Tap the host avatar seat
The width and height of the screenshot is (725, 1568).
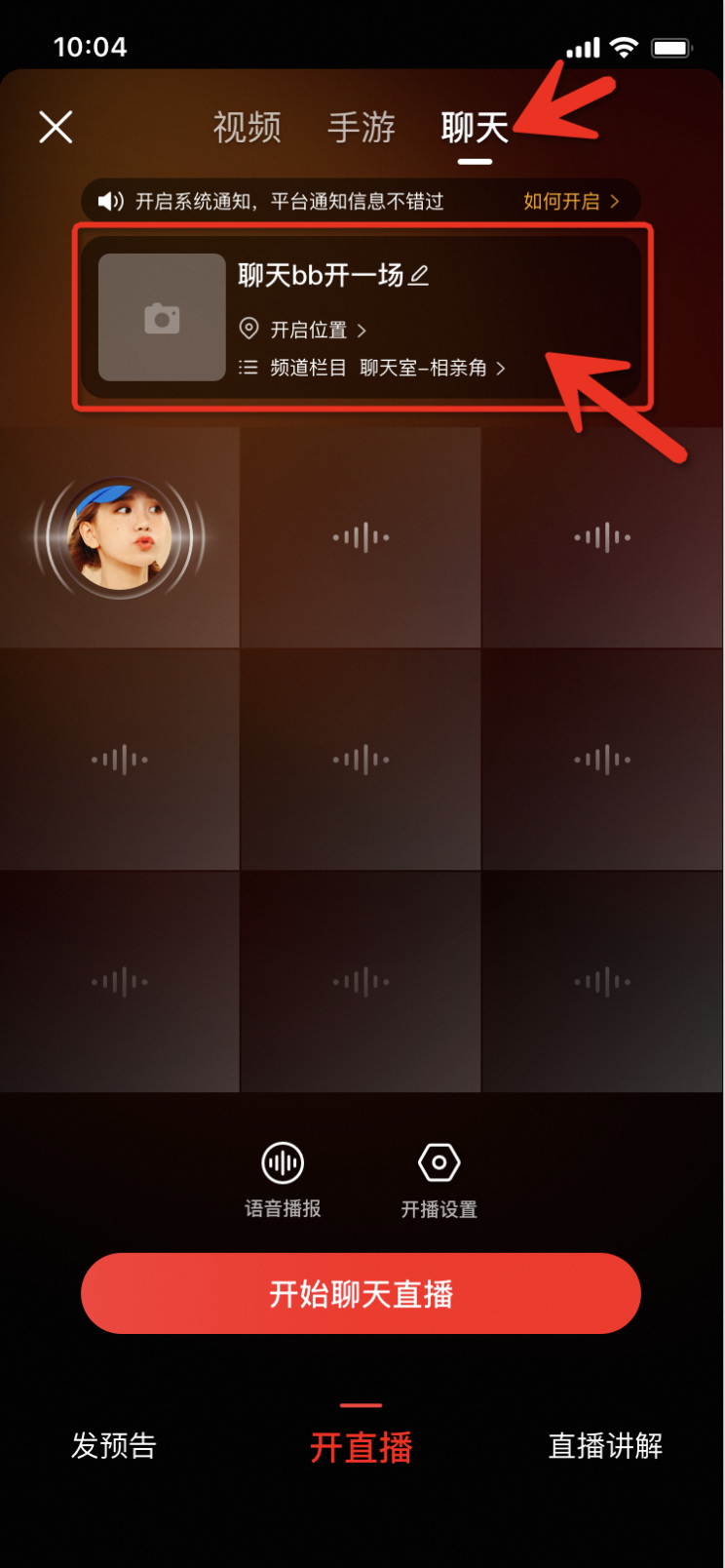(x=120, y=537)
